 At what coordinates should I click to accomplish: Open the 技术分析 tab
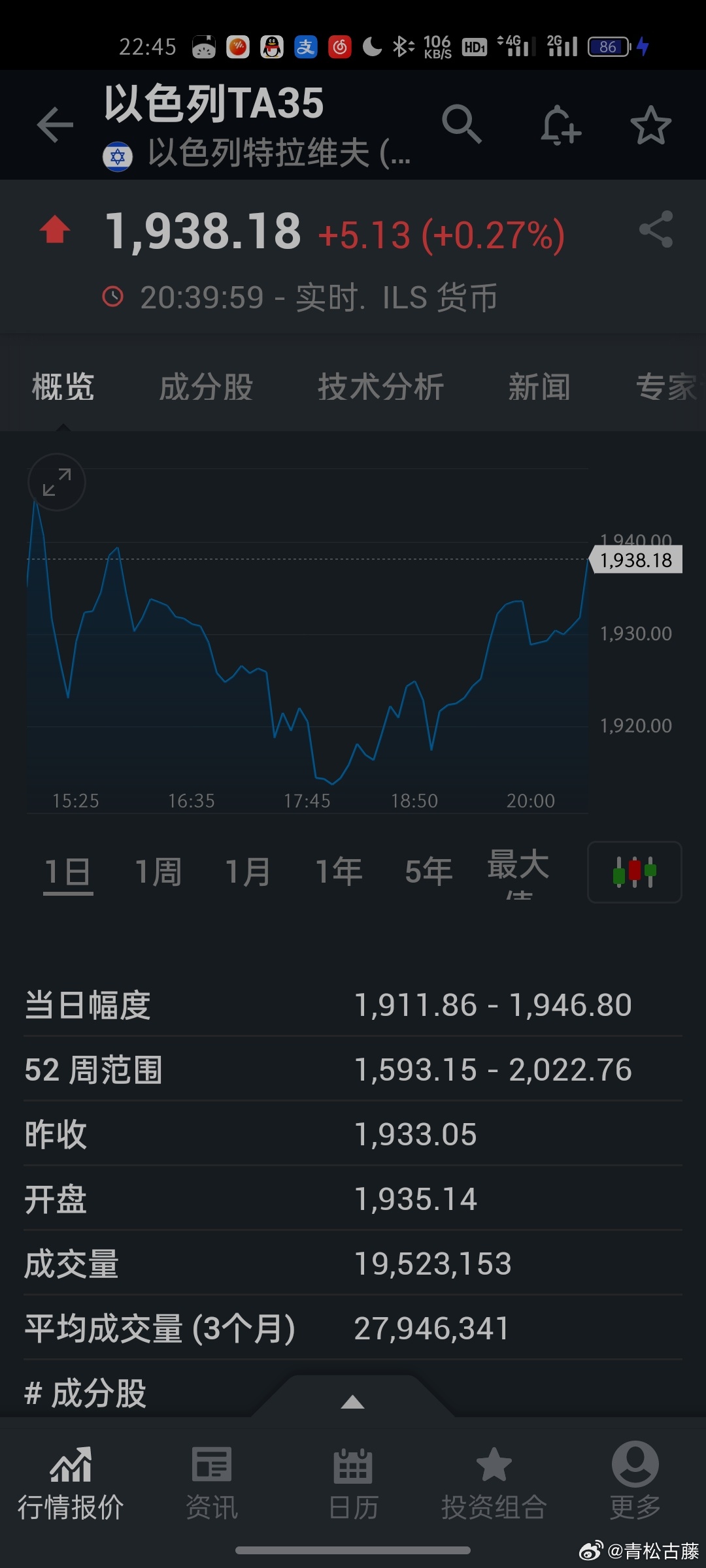click(x=381, y=387)
